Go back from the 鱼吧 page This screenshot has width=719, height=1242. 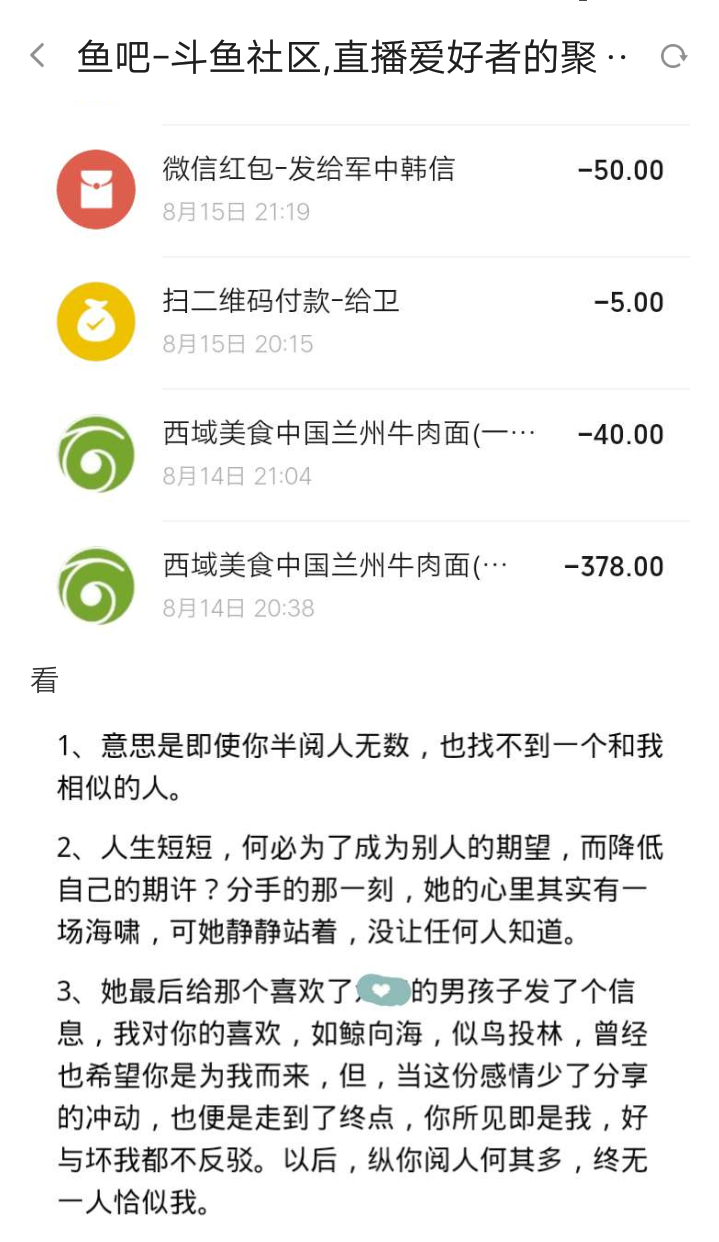tap(38, 56)
